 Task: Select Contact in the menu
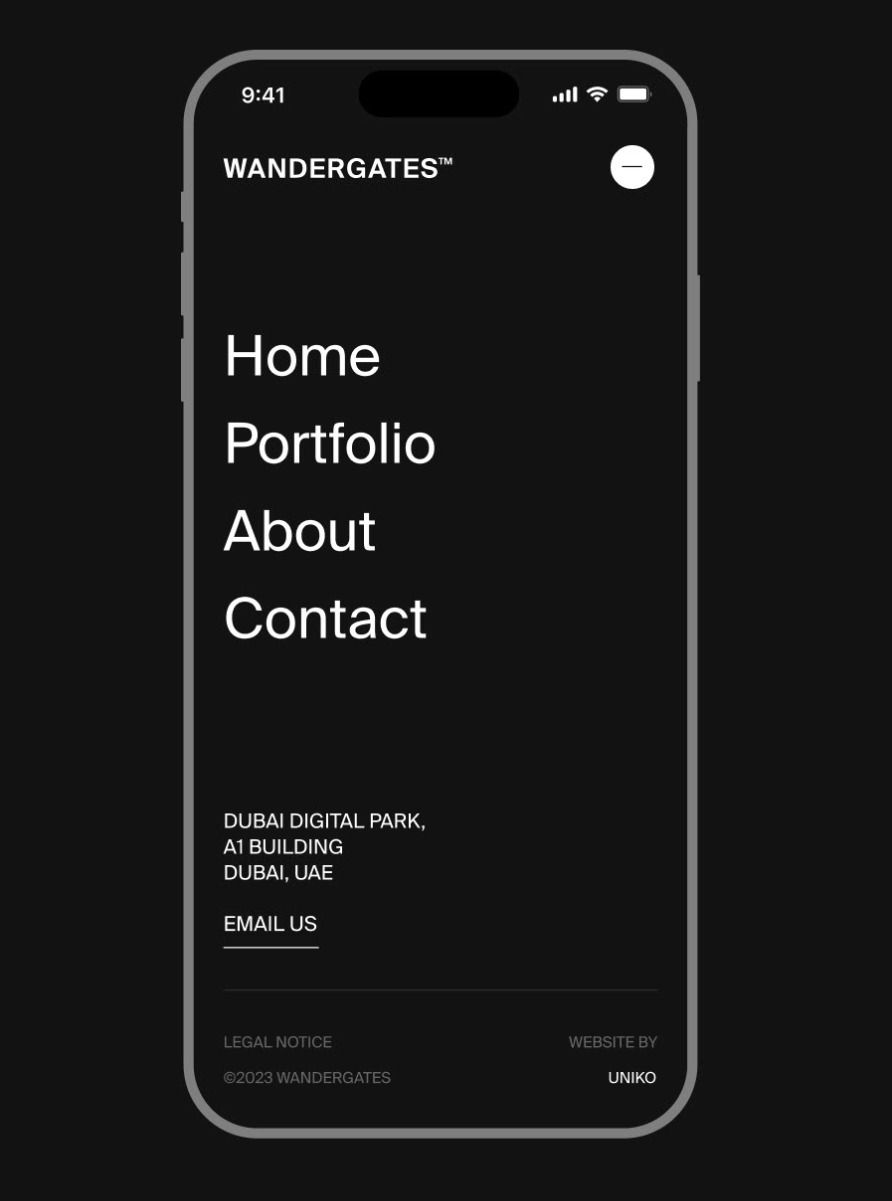[x=325, y=618]
